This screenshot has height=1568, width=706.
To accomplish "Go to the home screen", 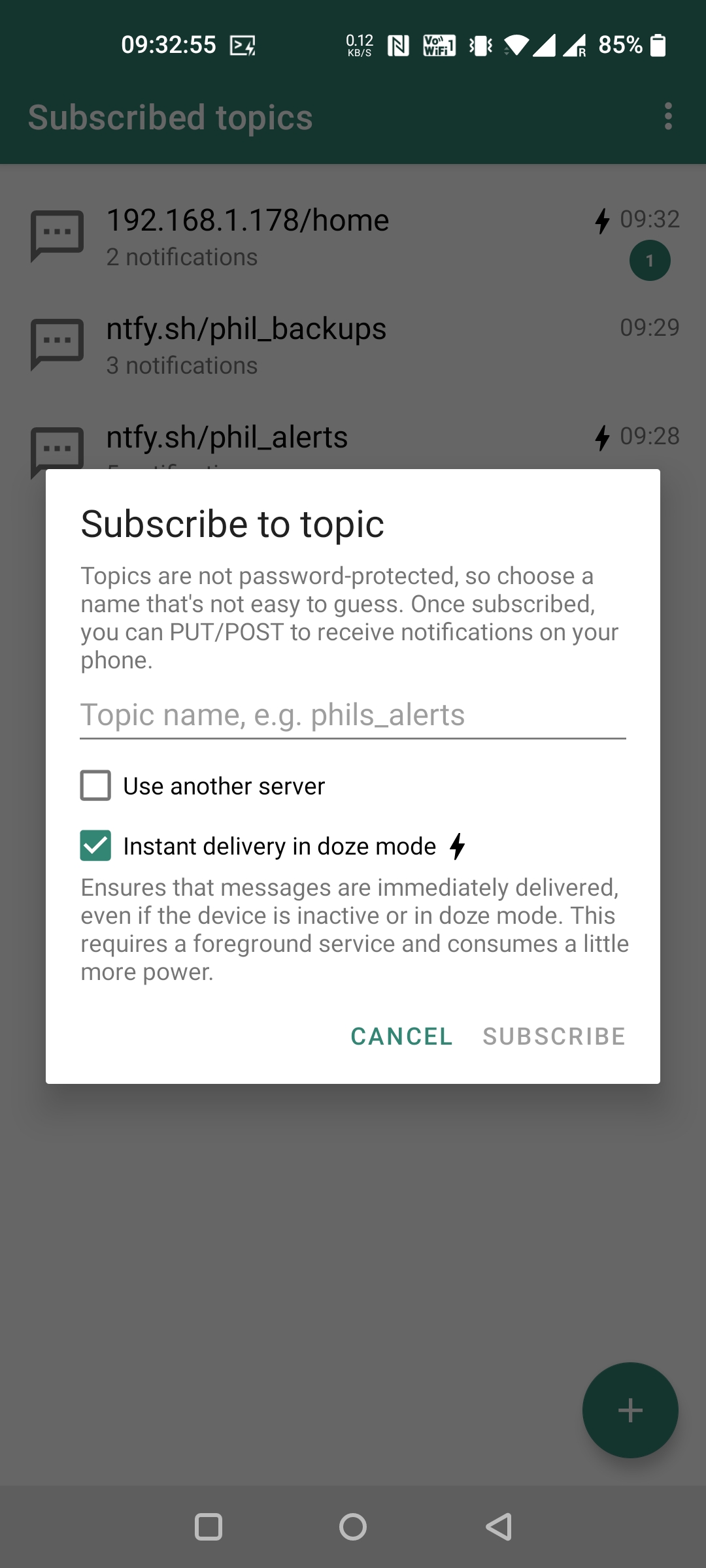I will (x=353, y=1527).
